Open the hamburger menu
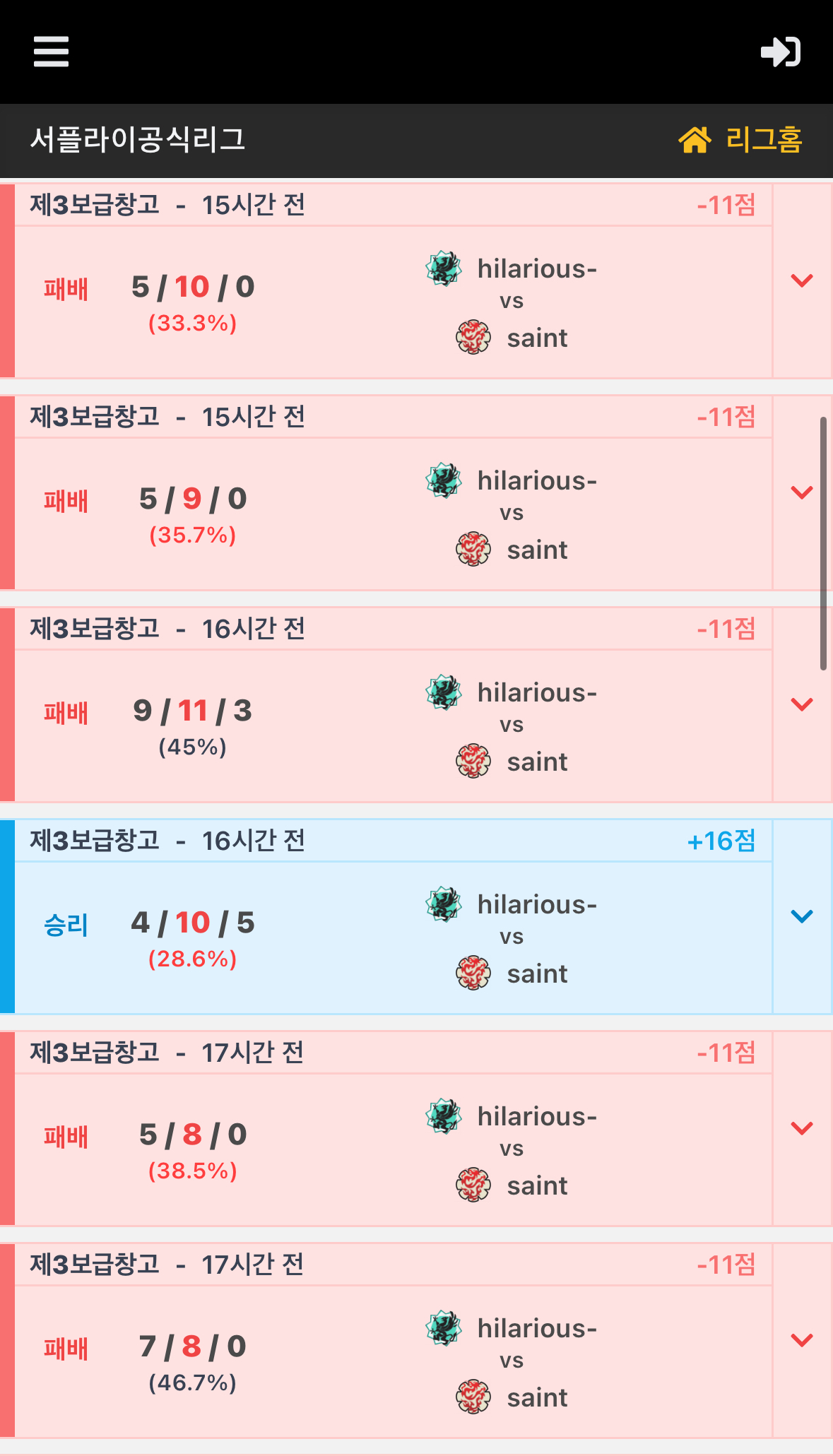 51,52
